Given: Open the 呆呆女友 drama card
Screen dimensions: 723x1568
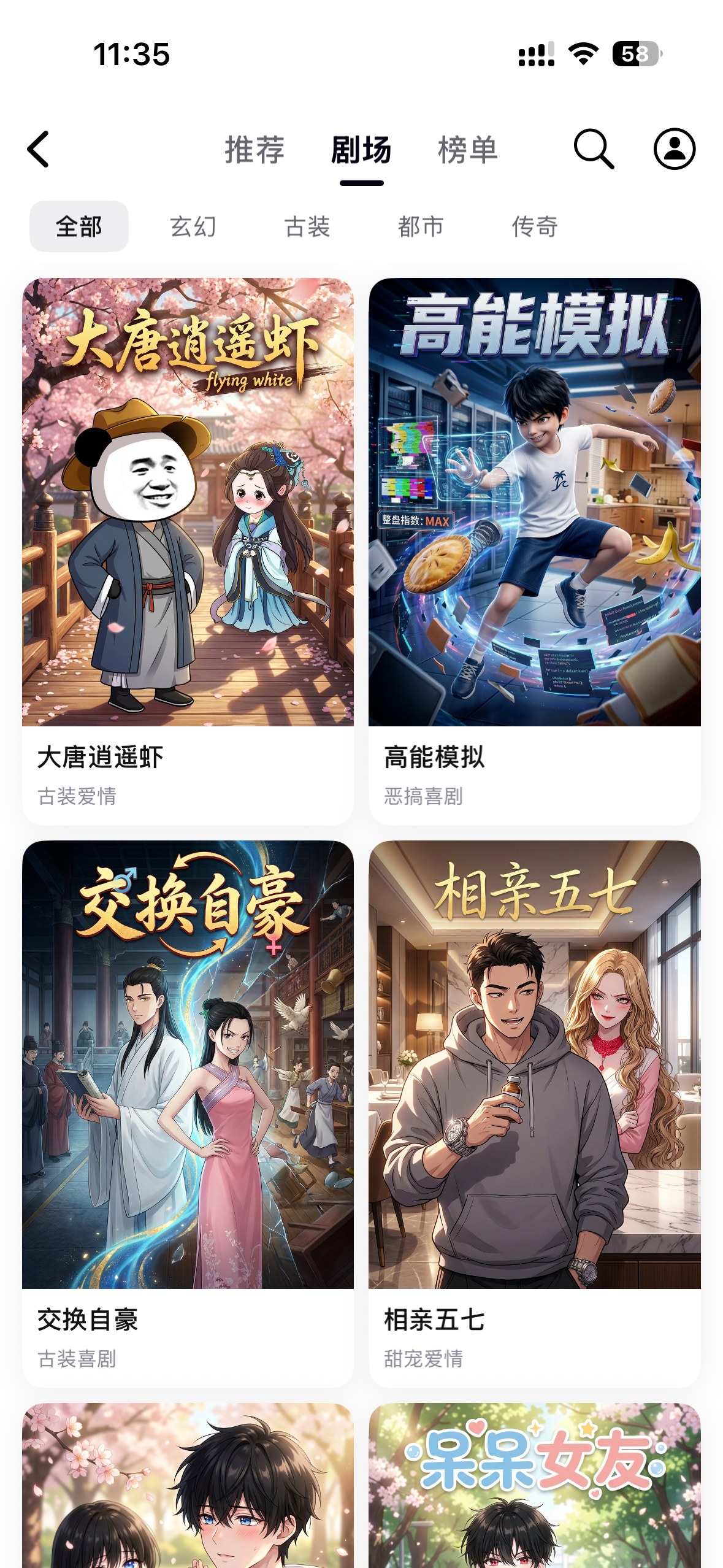Looking at the screenshot, I should (534, 1485).
